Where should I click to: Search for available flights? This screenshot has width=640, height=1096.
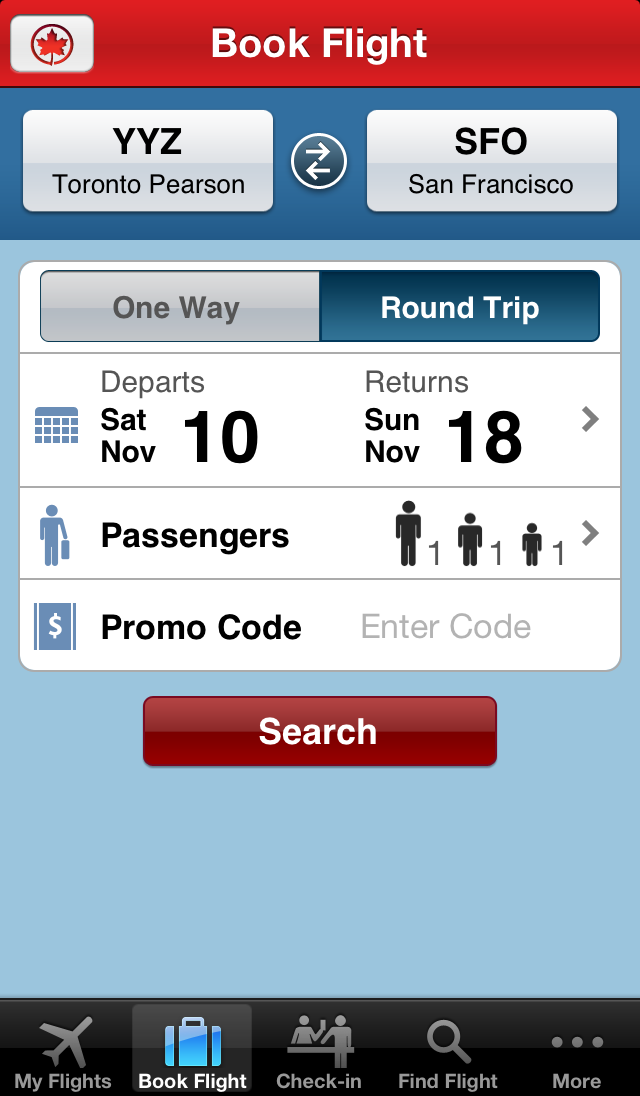[x=319, y=731]
